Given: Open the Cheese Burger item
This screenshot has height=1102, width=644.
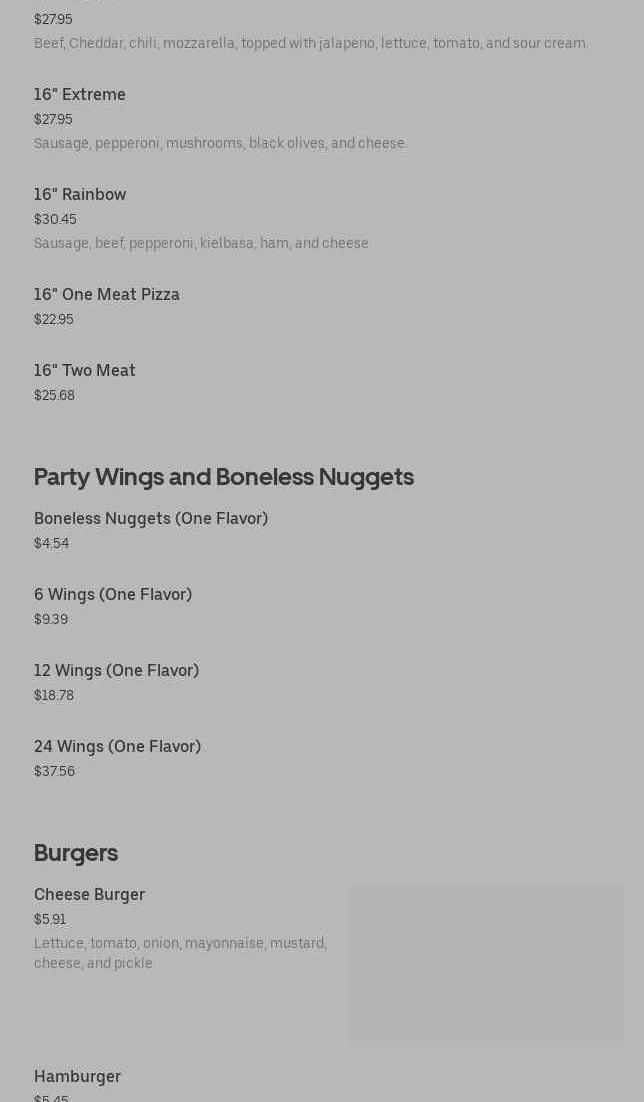Looking at the screenshot, I should (90, 895).
